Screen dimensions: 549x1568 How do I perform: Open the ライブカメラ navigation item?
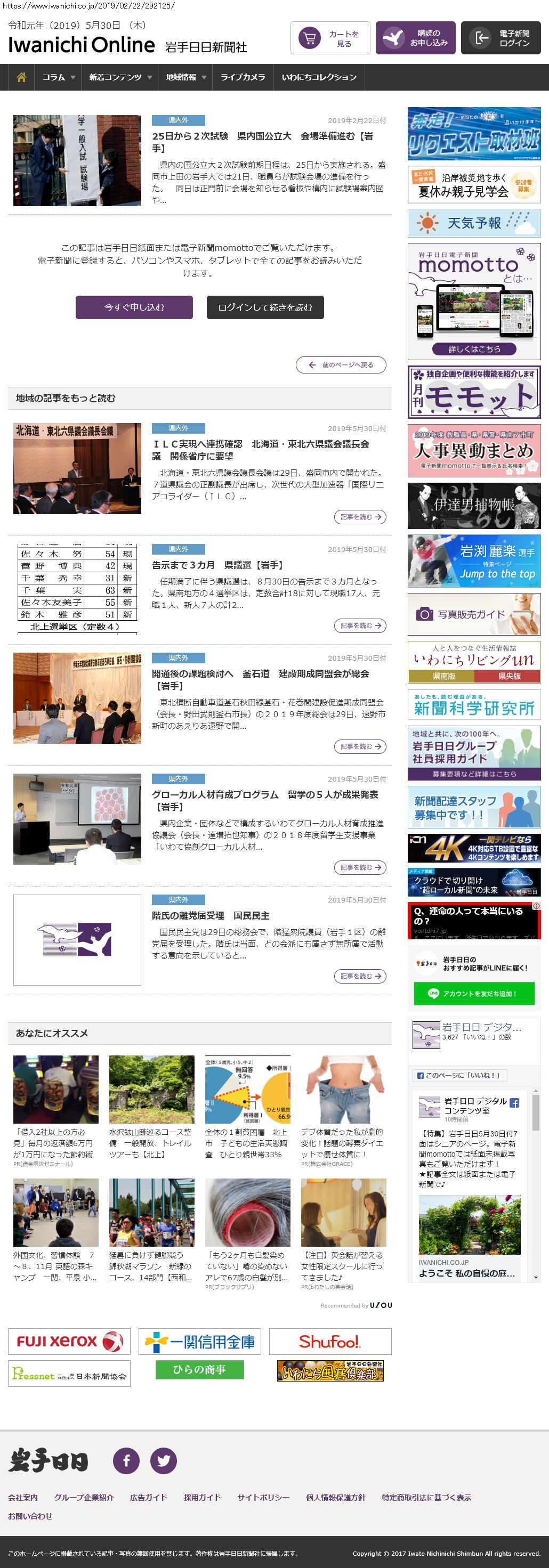coord(243,77)
